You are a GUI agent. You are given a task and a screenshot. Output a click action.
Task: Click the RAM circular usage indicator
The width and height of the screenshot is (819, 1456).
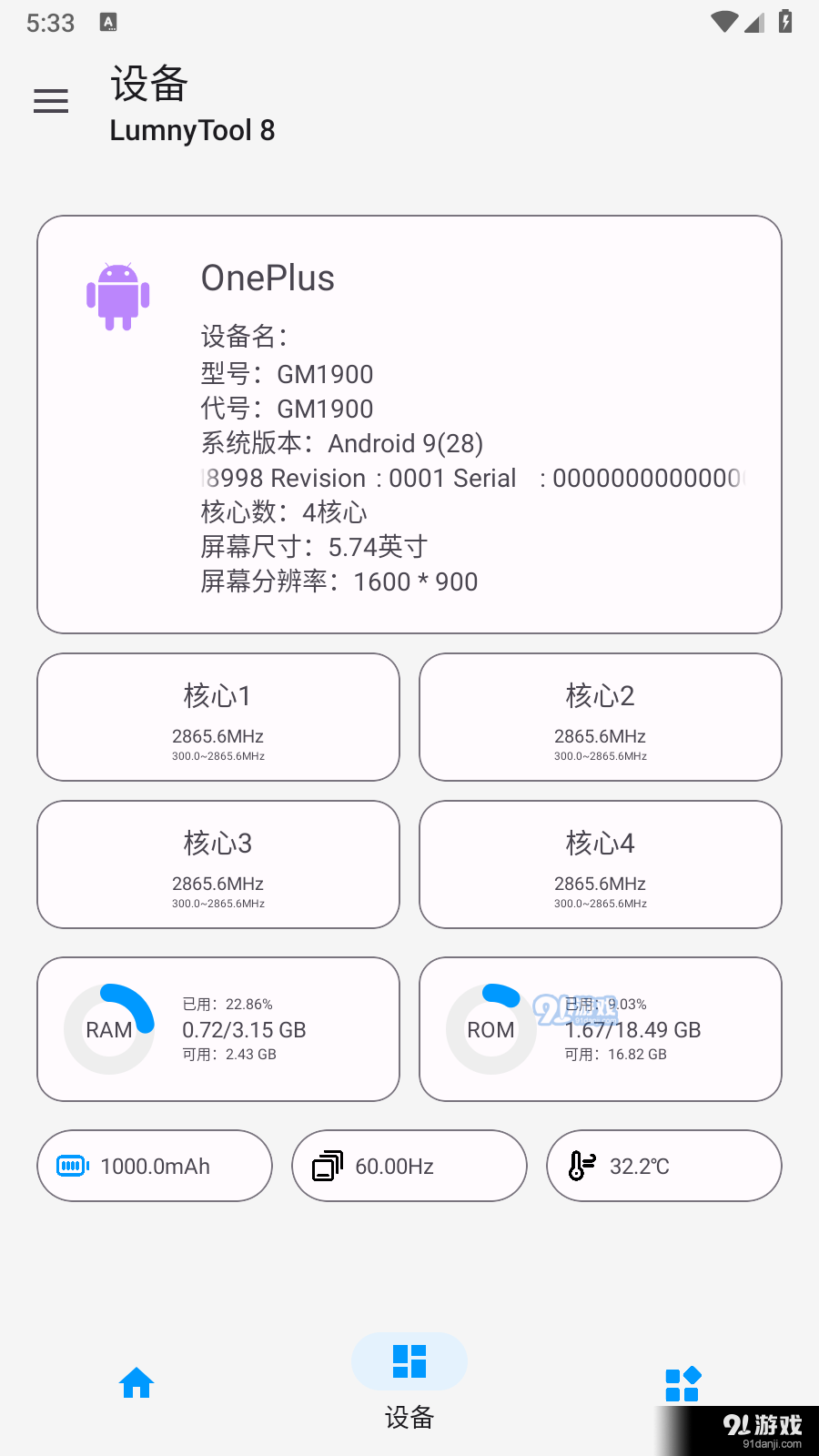tap(108, 1028)
